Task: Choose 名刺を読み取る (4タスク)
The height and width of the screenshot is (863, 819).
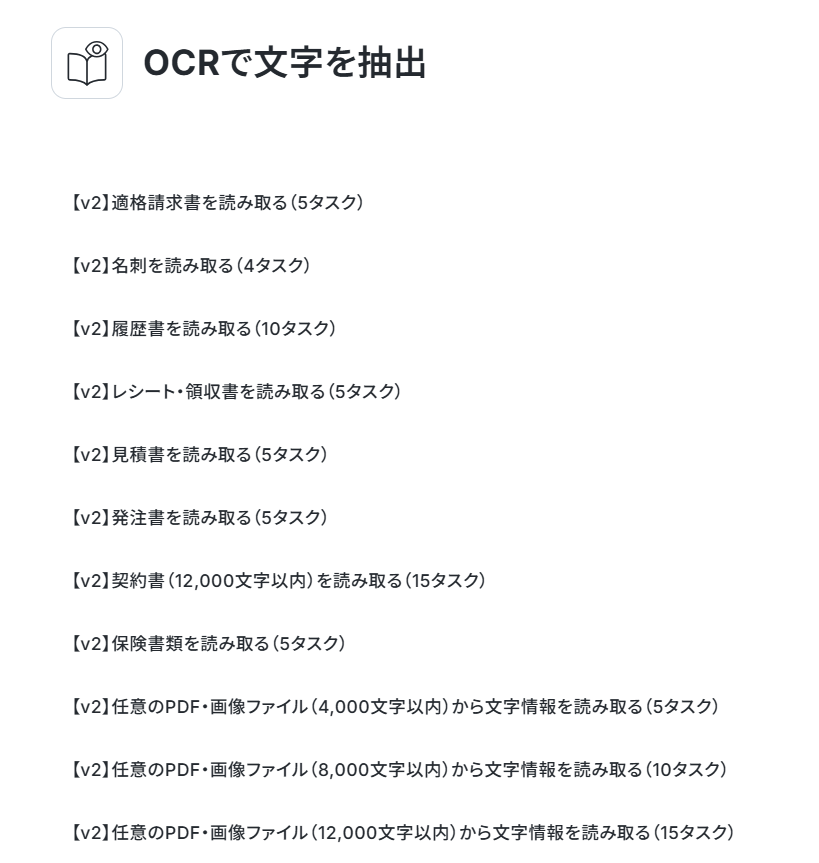Action: 190,266
